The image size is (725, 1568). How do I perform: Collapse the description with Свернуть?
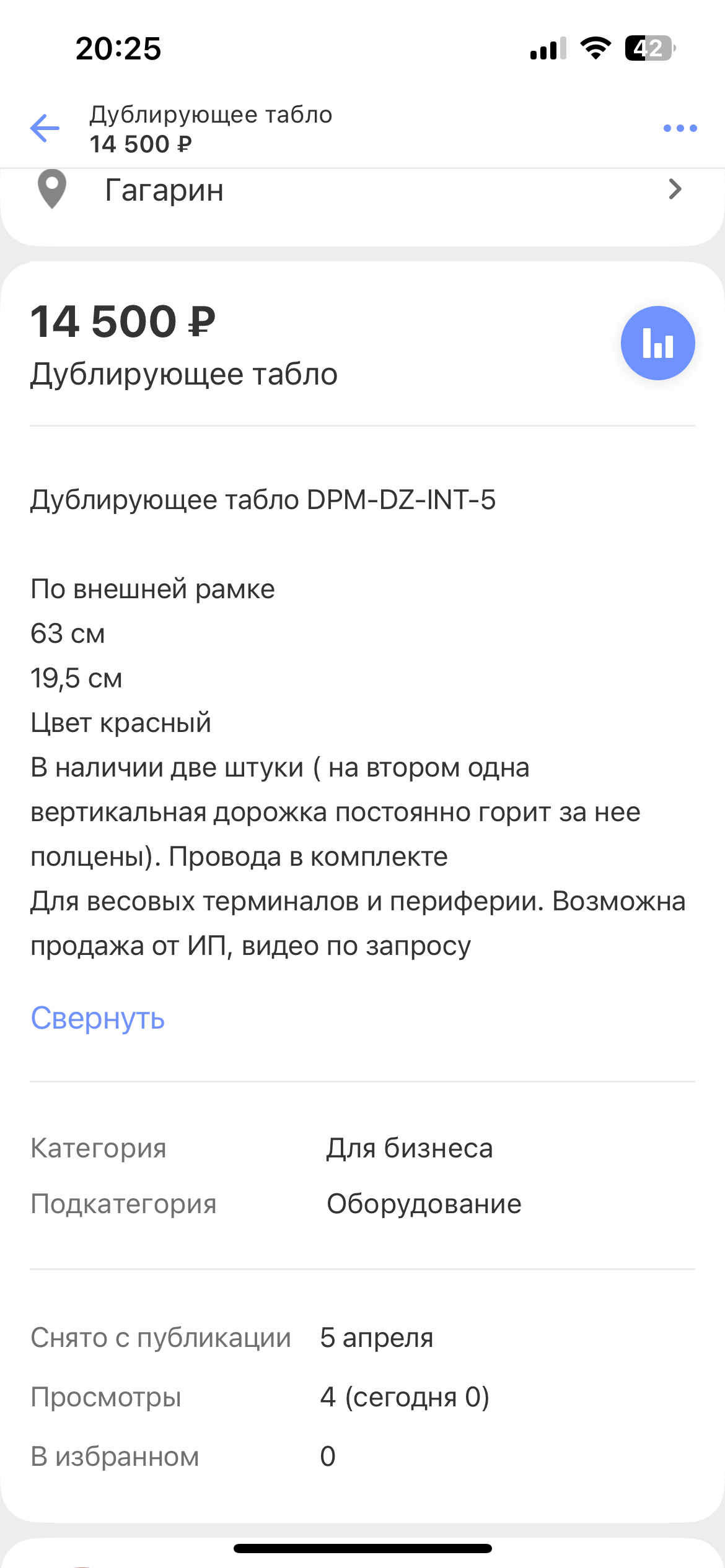98,1018
